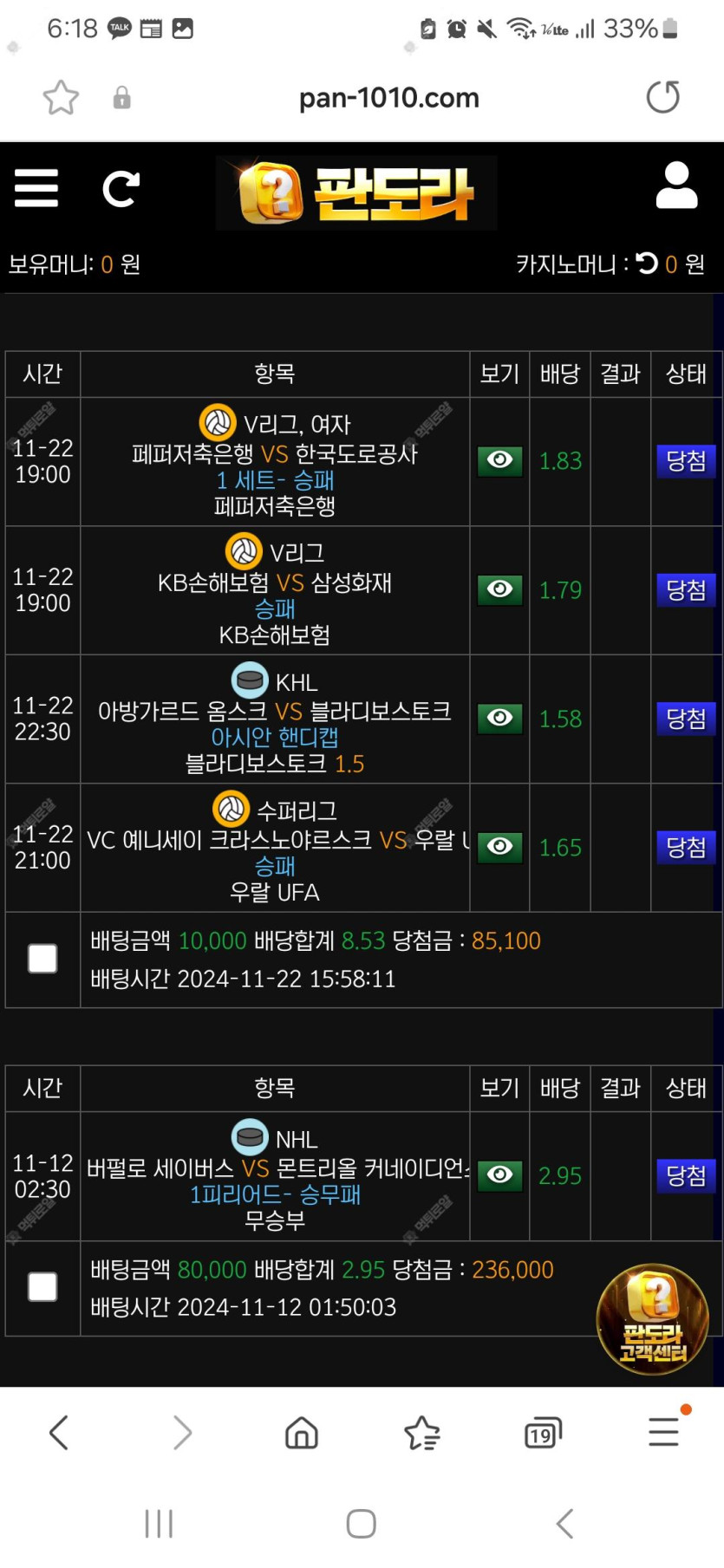Open the browser bookmarks list
The image size is (724, 1568).
pyautogui.click(x=422, y=1433)
